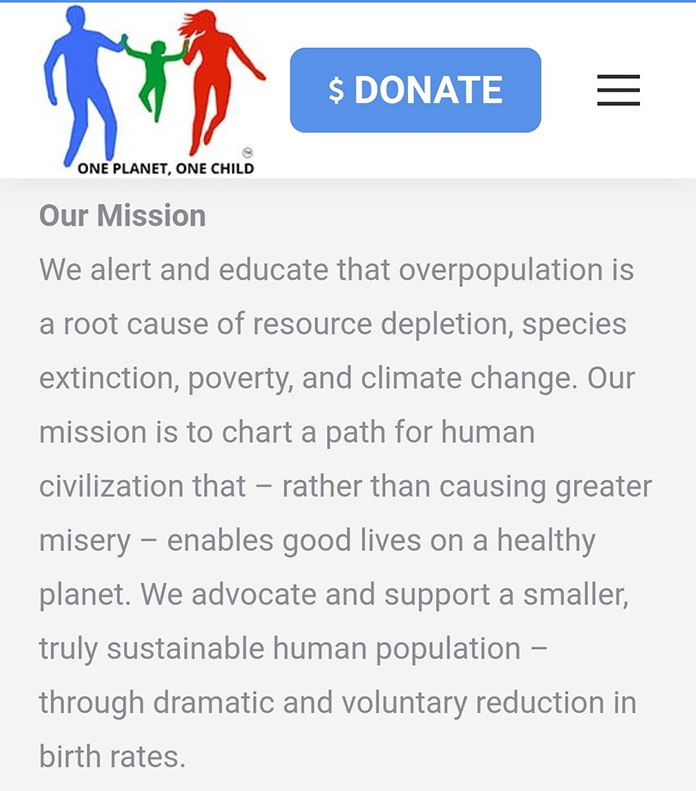Open the hamburger navigation menu
Screen dimensions: 696x791
pyautogui.click(x=618, y=90)
